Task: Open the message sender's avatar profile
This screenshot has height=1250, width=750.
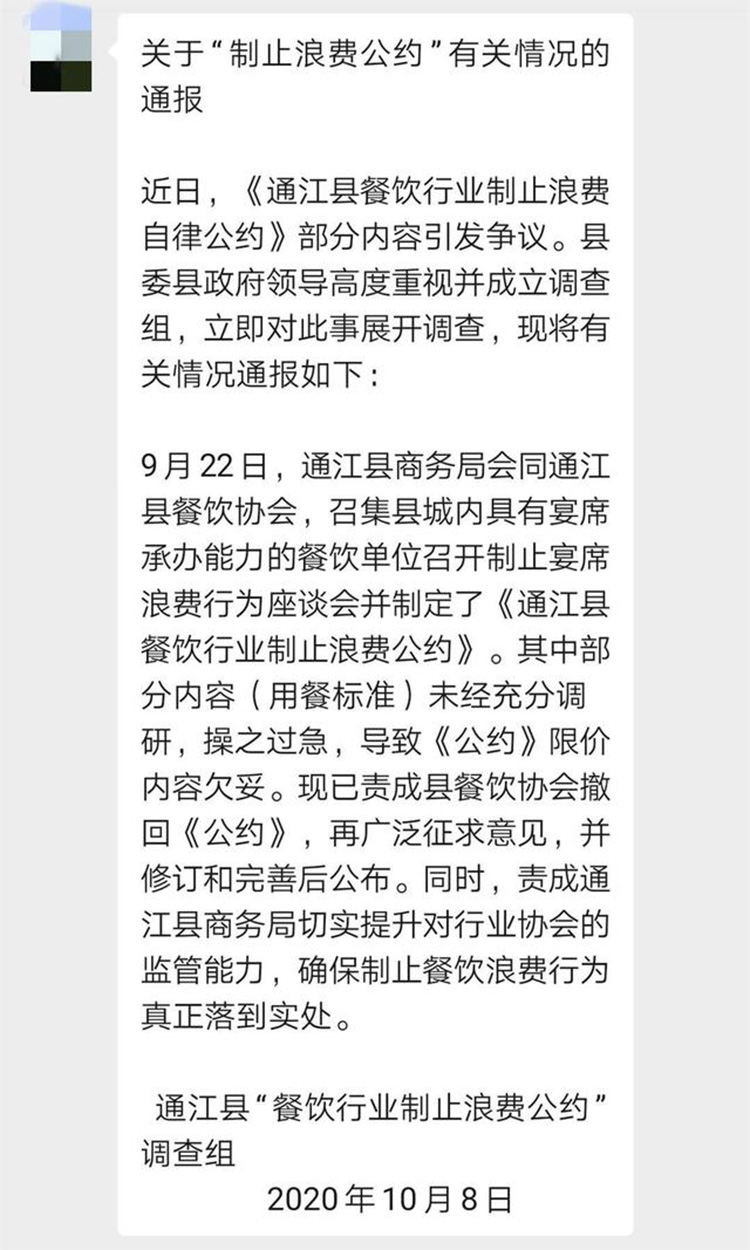Action: tap(60, 46)
